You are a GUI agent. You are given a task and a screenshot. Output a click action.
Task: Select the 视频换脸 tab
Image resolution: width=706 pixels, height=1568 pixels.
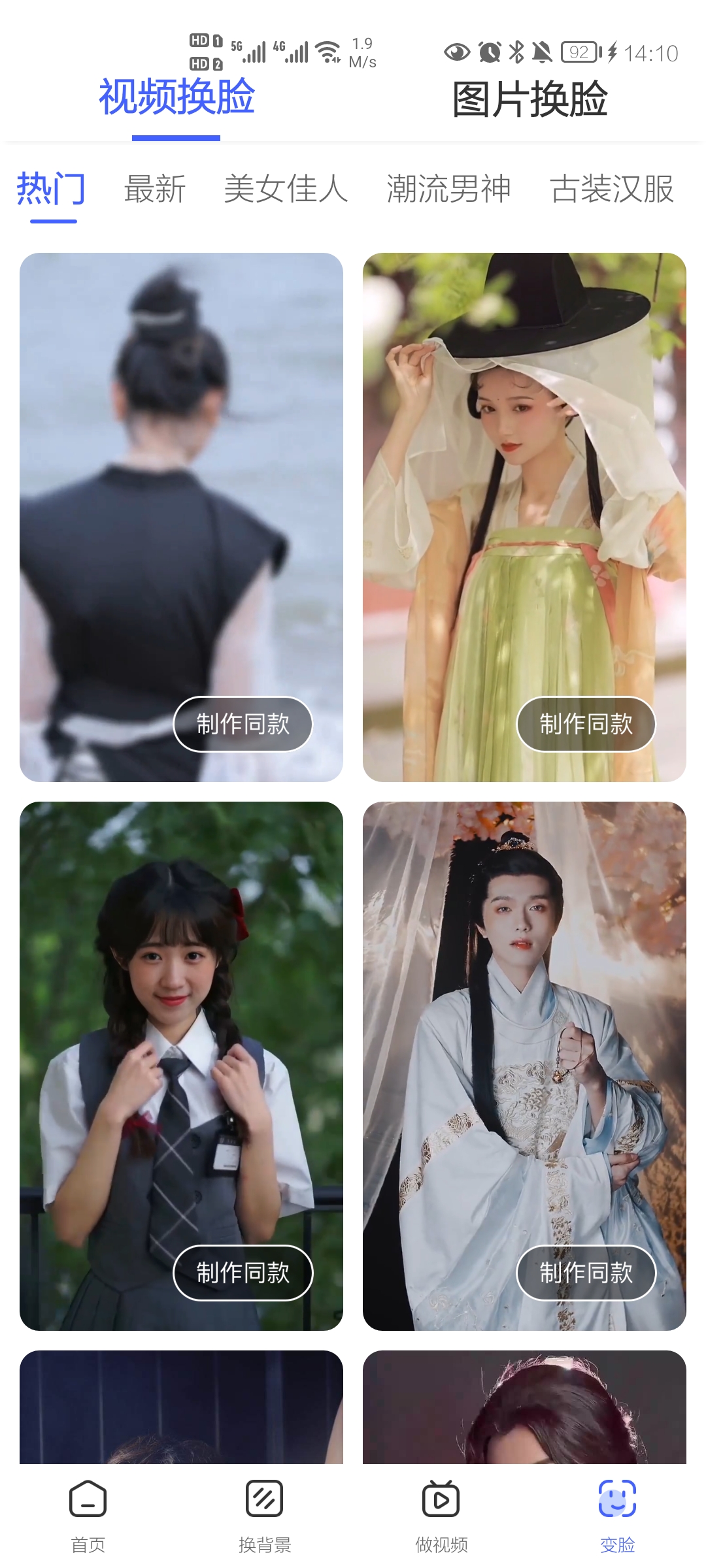click(x=176, y=98)
